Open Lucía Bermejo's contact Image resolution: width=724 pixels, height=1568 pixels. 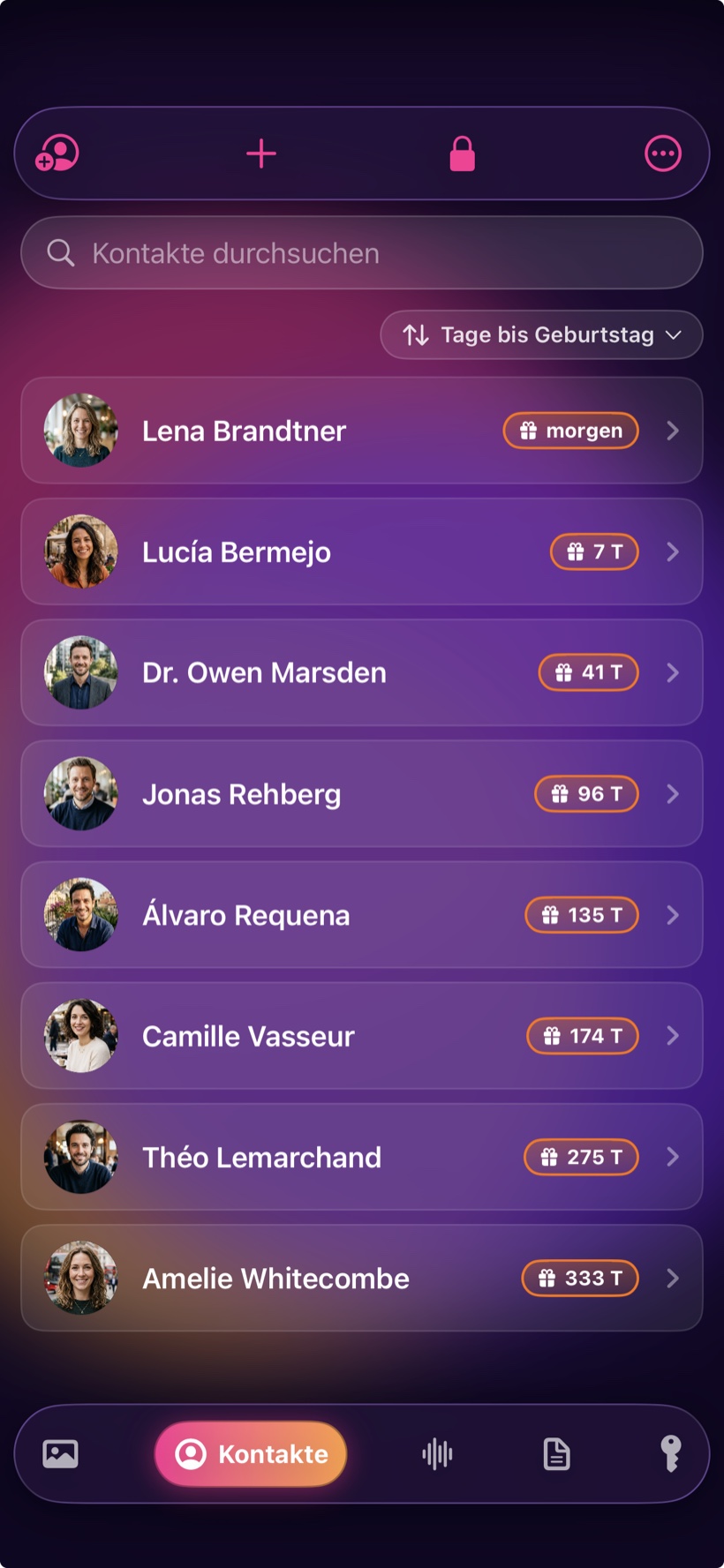point(362,551)
